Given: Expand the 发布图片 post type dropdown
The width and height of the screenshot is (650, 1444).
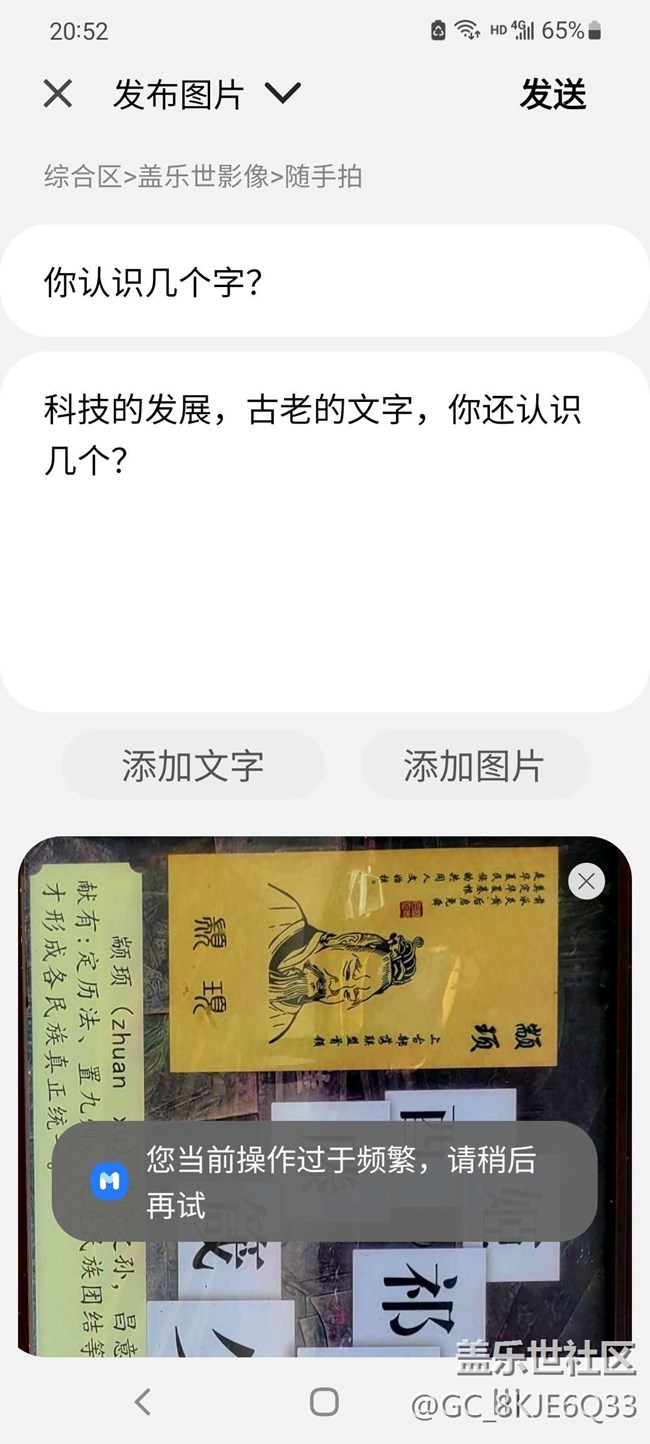Looking at the screenshot, I should pyautogui.click(x=282, y=94).
